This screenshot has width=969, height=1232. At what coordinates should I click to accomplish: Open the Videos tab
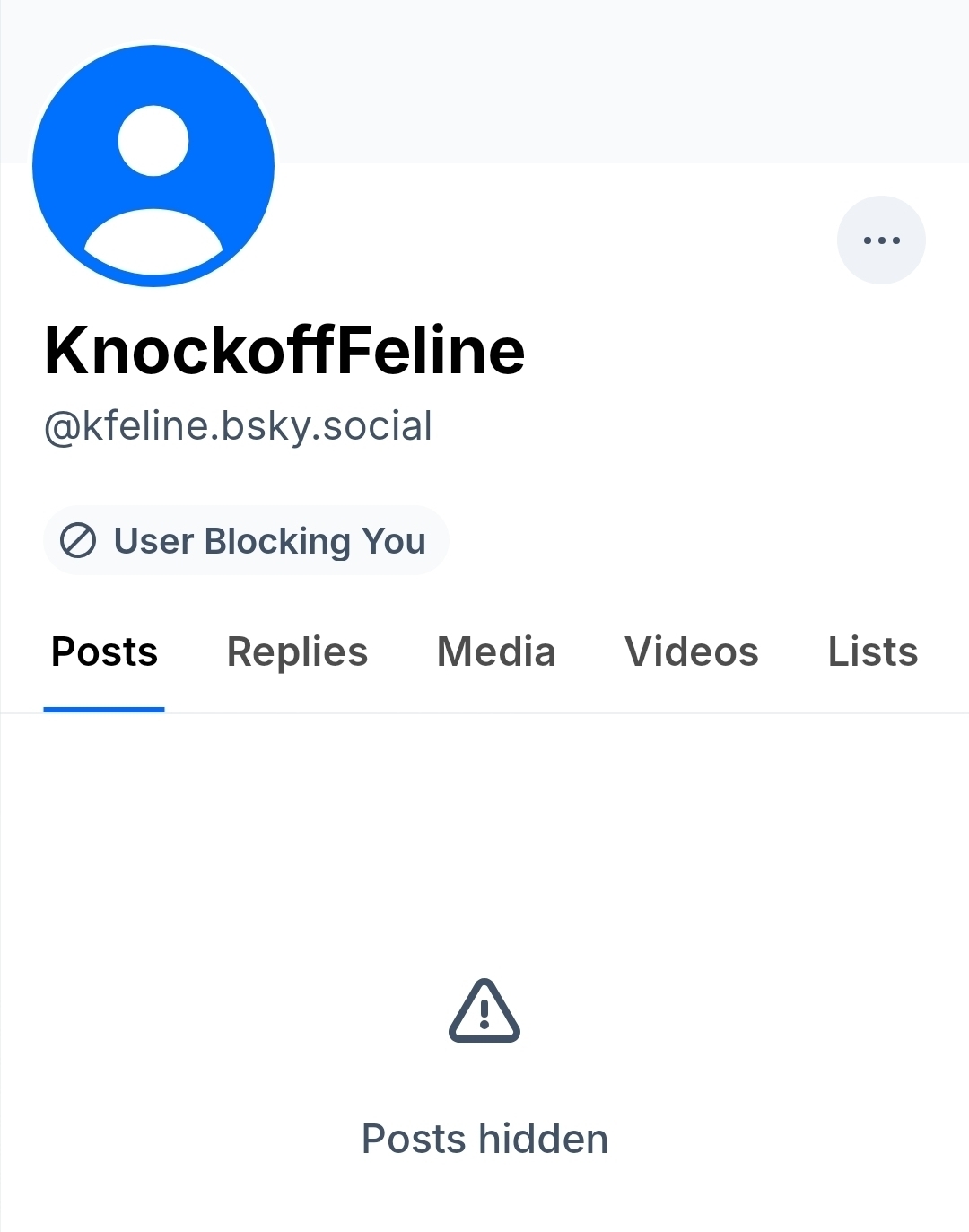point(691,652)
